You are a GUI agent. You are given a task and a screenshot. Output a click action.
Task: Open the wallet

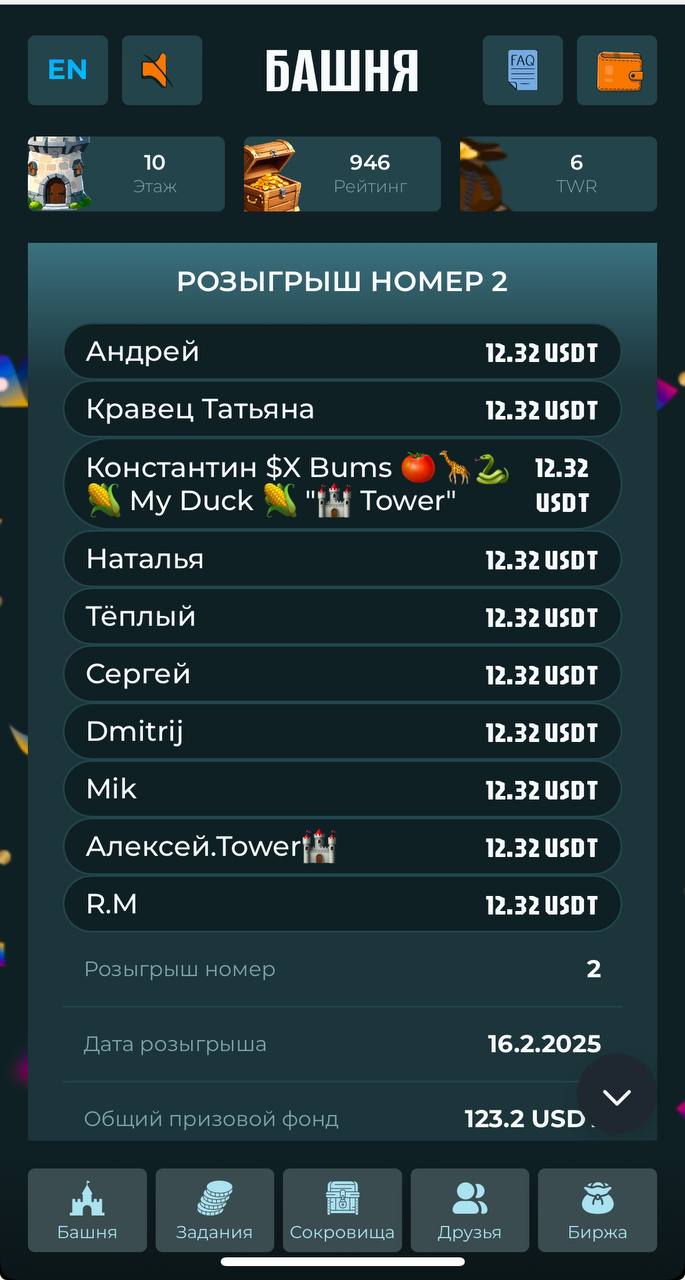point(617,70)
